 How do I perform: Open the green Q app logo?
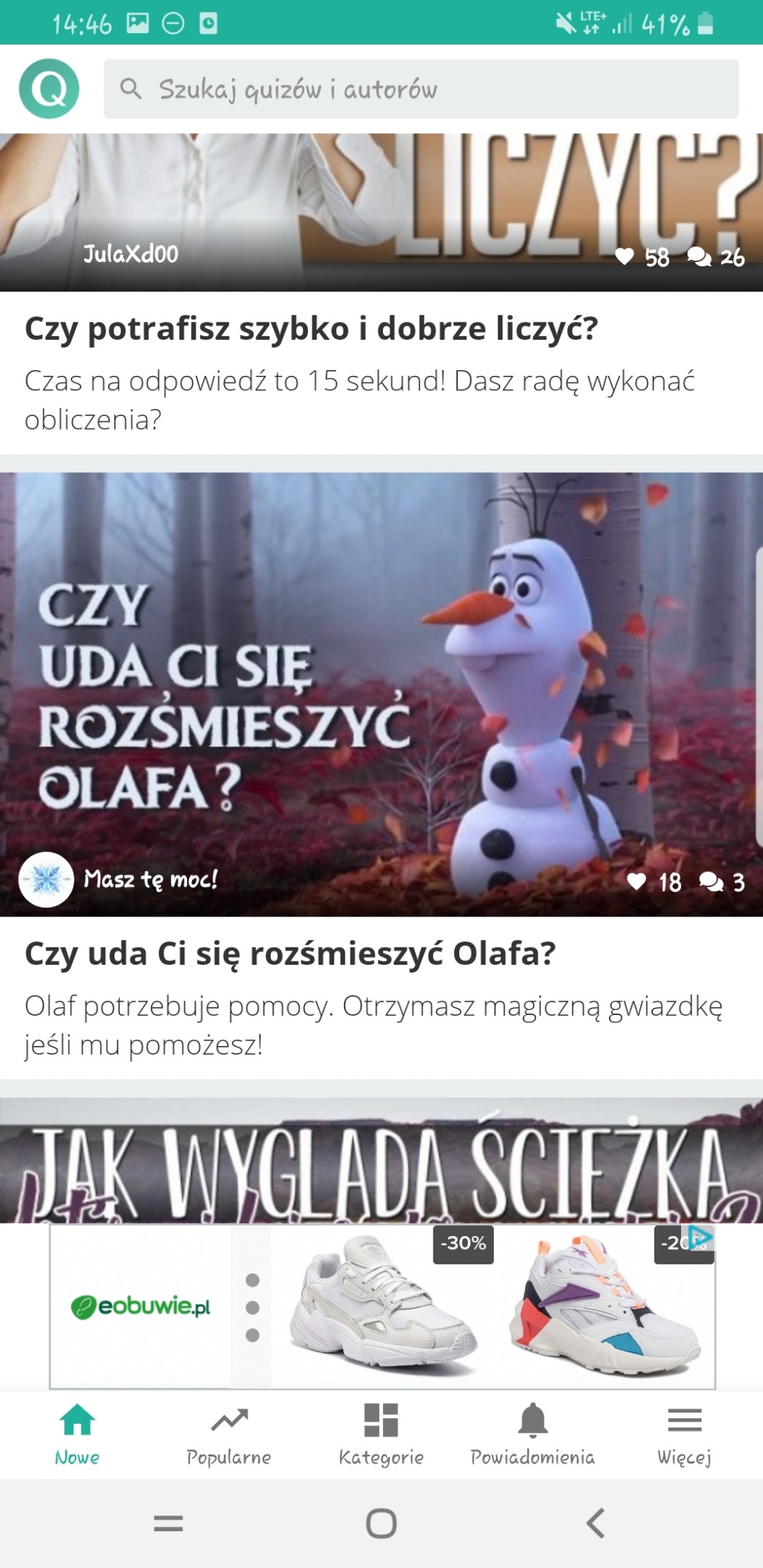(x=49, y=89)
